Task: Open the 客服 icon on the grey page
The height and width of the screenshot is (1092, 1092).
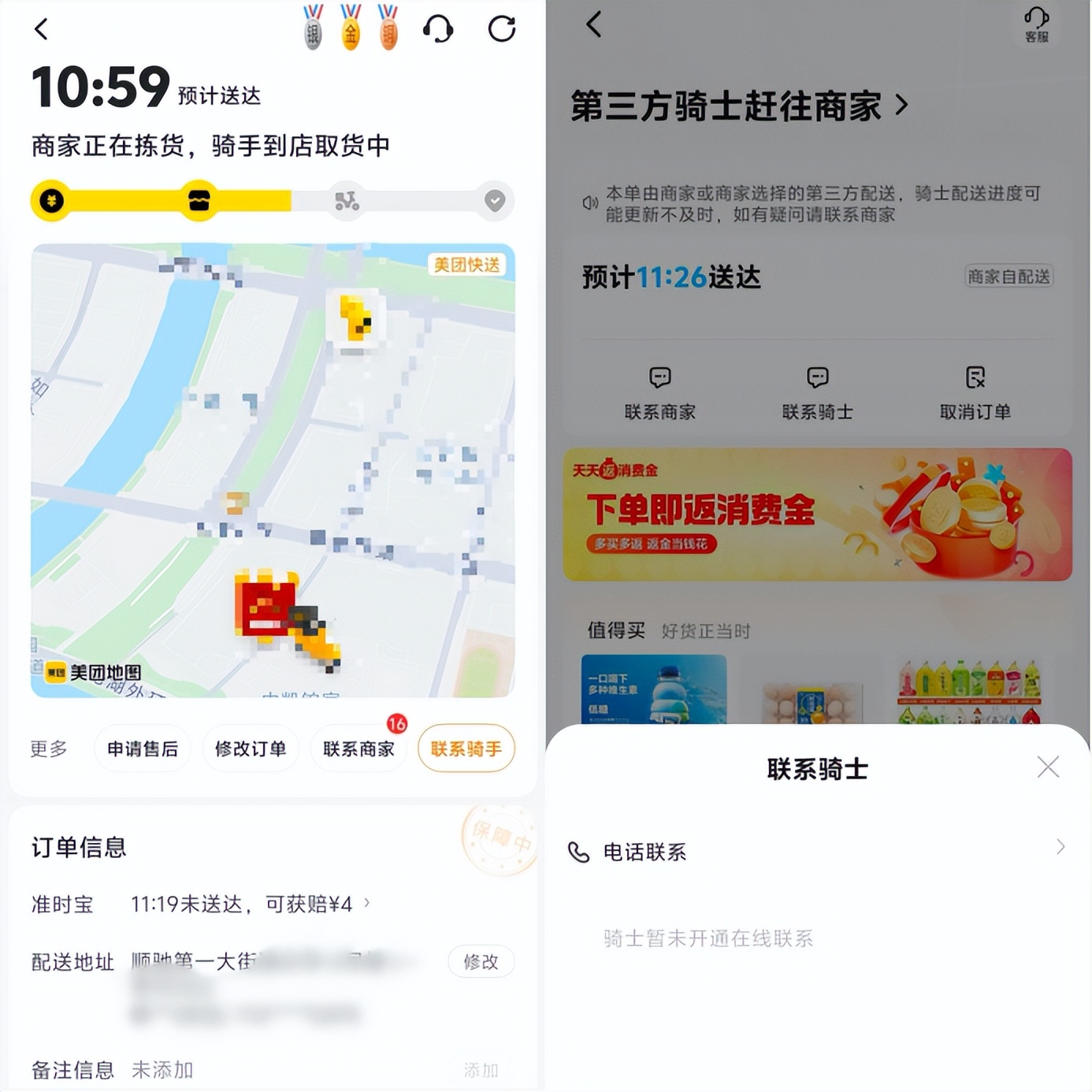Action: 1036,25
